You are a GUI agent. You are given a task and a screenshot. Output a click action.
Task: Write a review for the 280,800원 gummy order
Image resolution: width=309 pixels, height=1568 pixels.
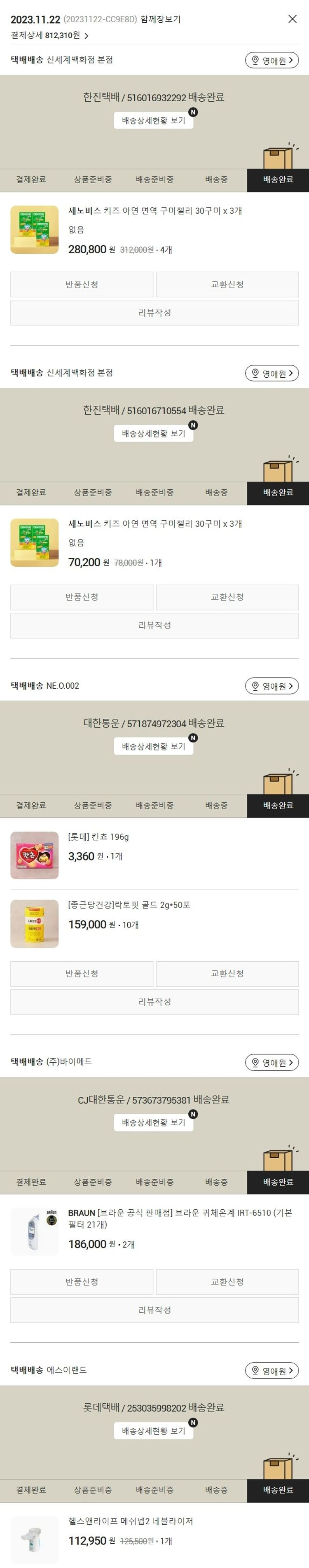154,312
